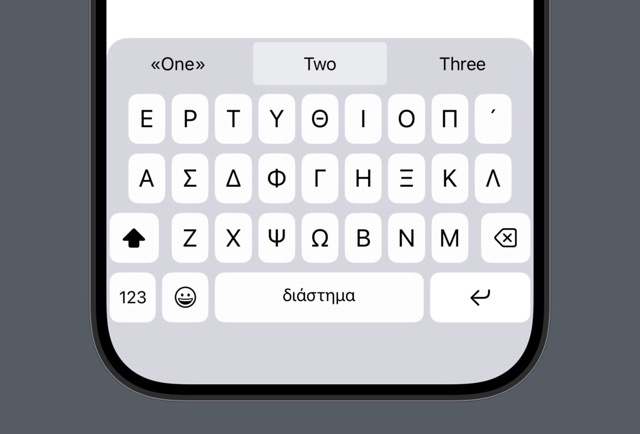Screen dimensions: 640x434
Task: Type the letter Φ
Action: click(x=277, y=179)
